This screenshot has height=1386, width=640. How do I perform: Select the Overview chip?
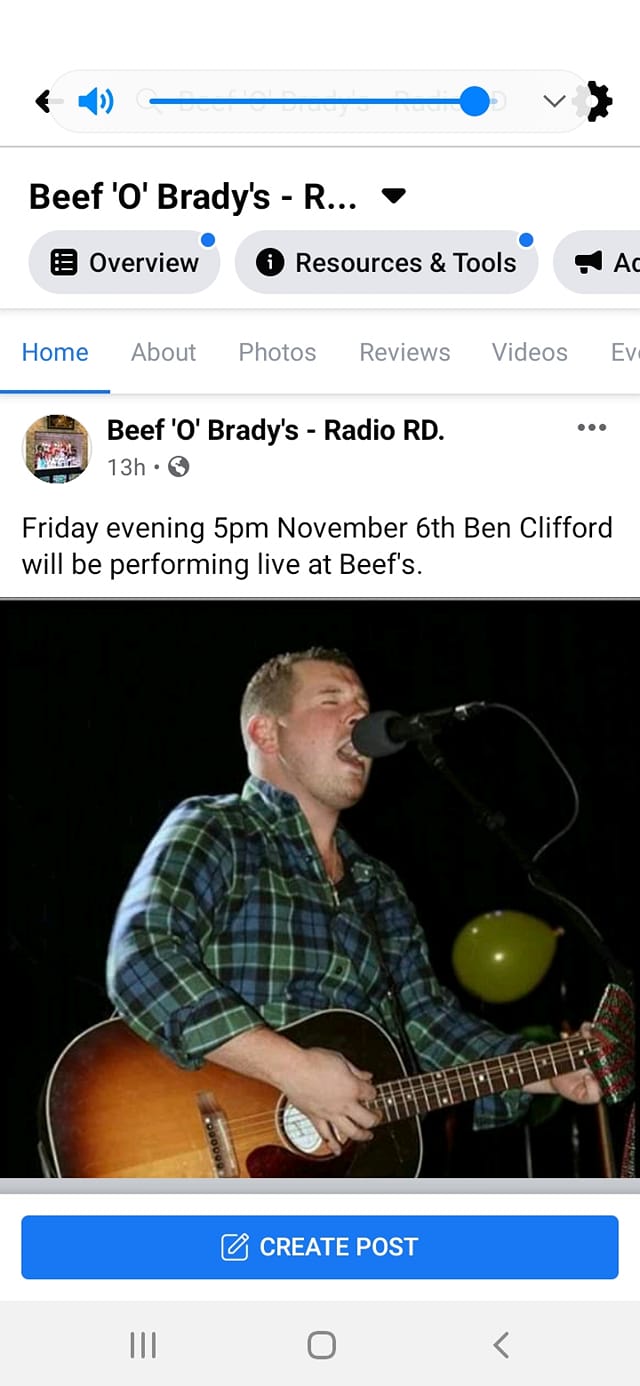tap(124, 263)
